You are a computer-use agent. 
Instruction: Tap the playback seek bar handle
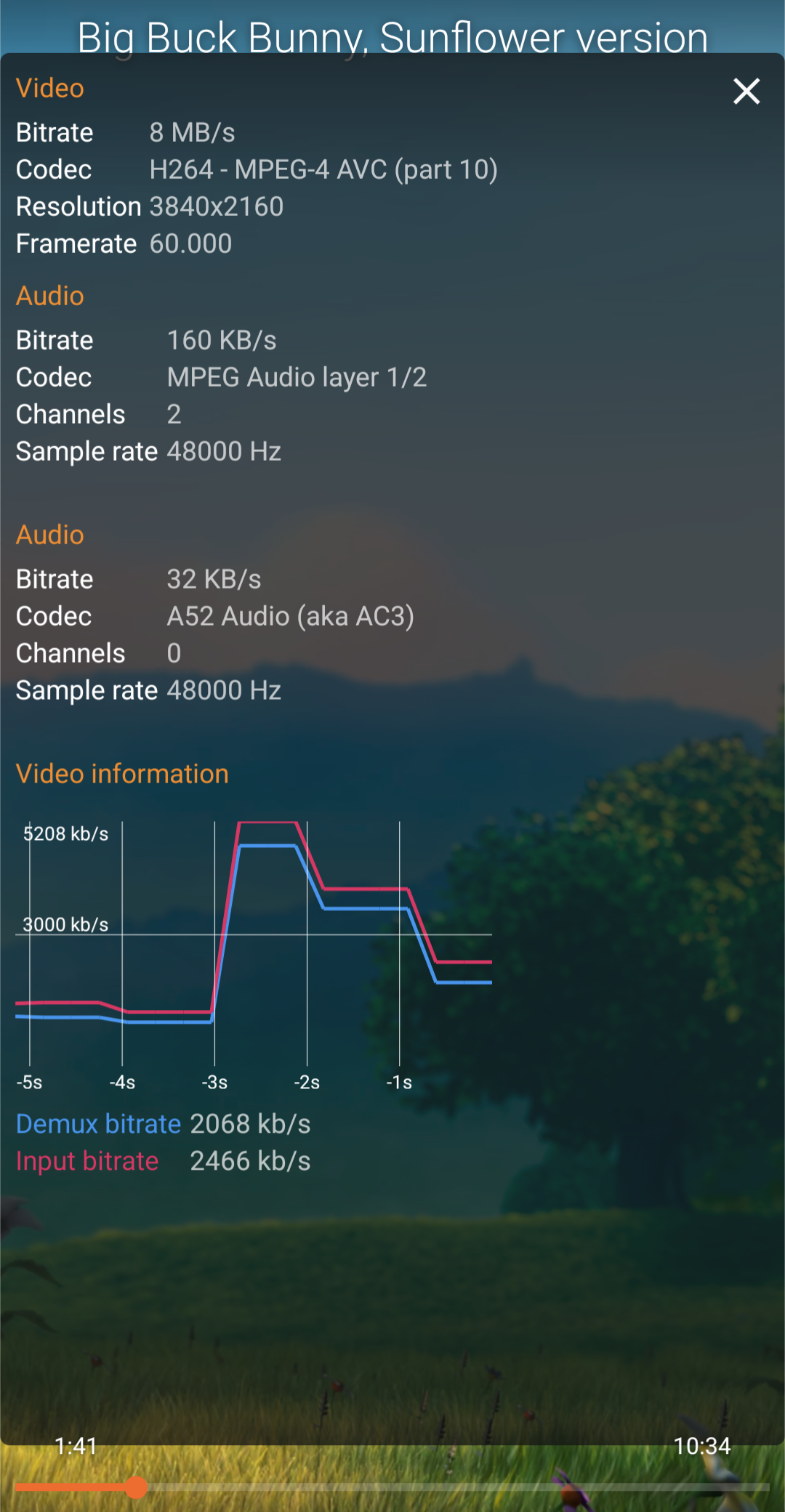[136, 1487]
